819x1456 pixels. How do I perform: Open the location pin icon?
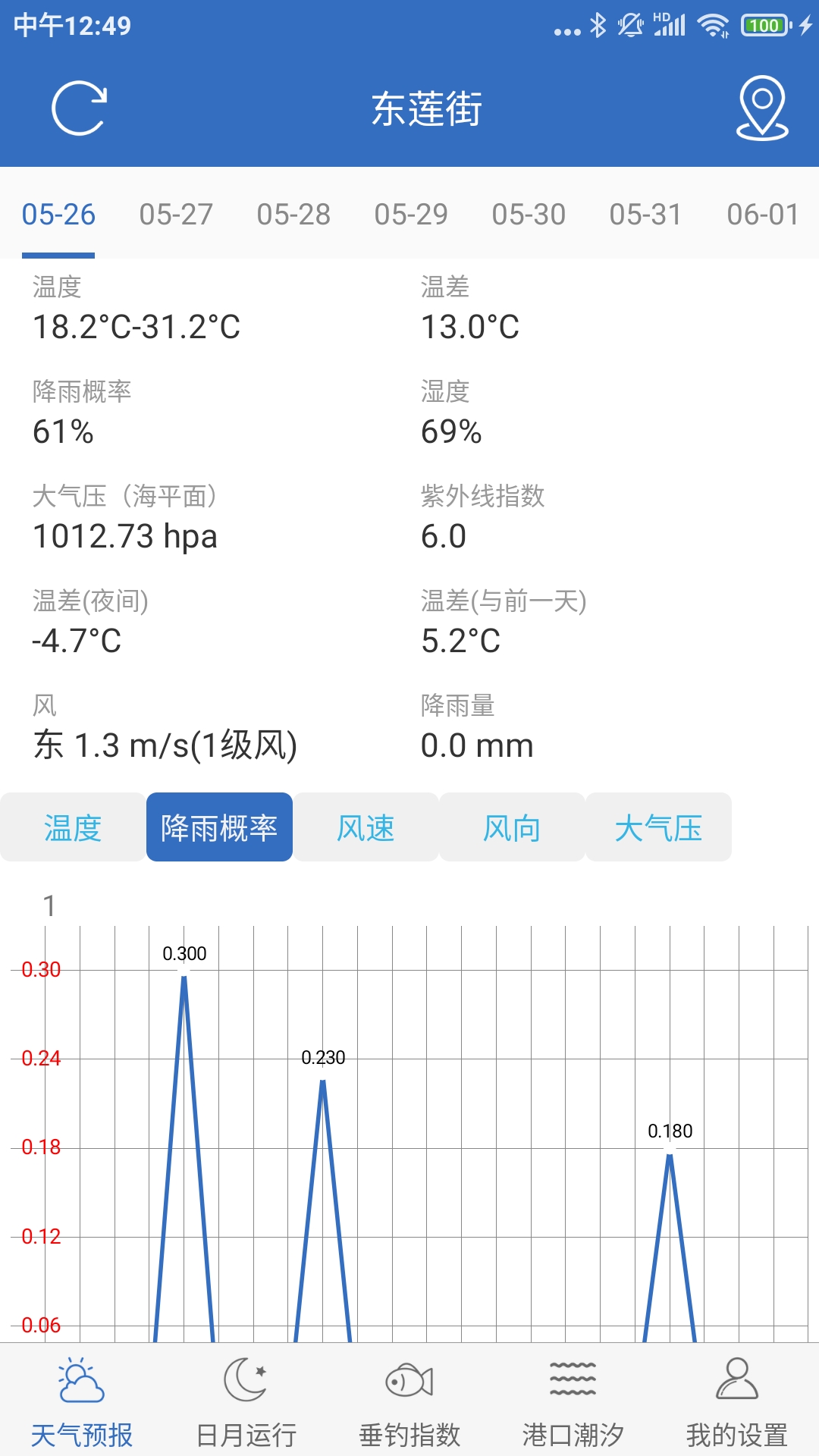coord(762,108)
